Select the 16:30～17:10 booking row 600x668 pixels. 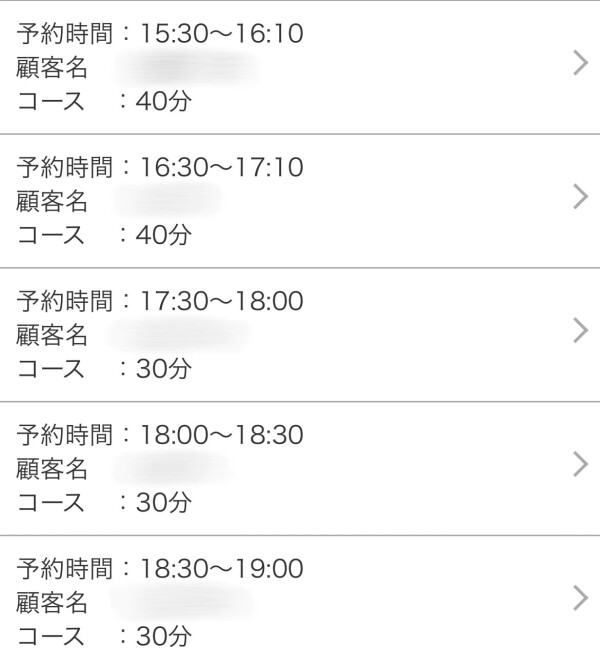click(x=300, y=200)
